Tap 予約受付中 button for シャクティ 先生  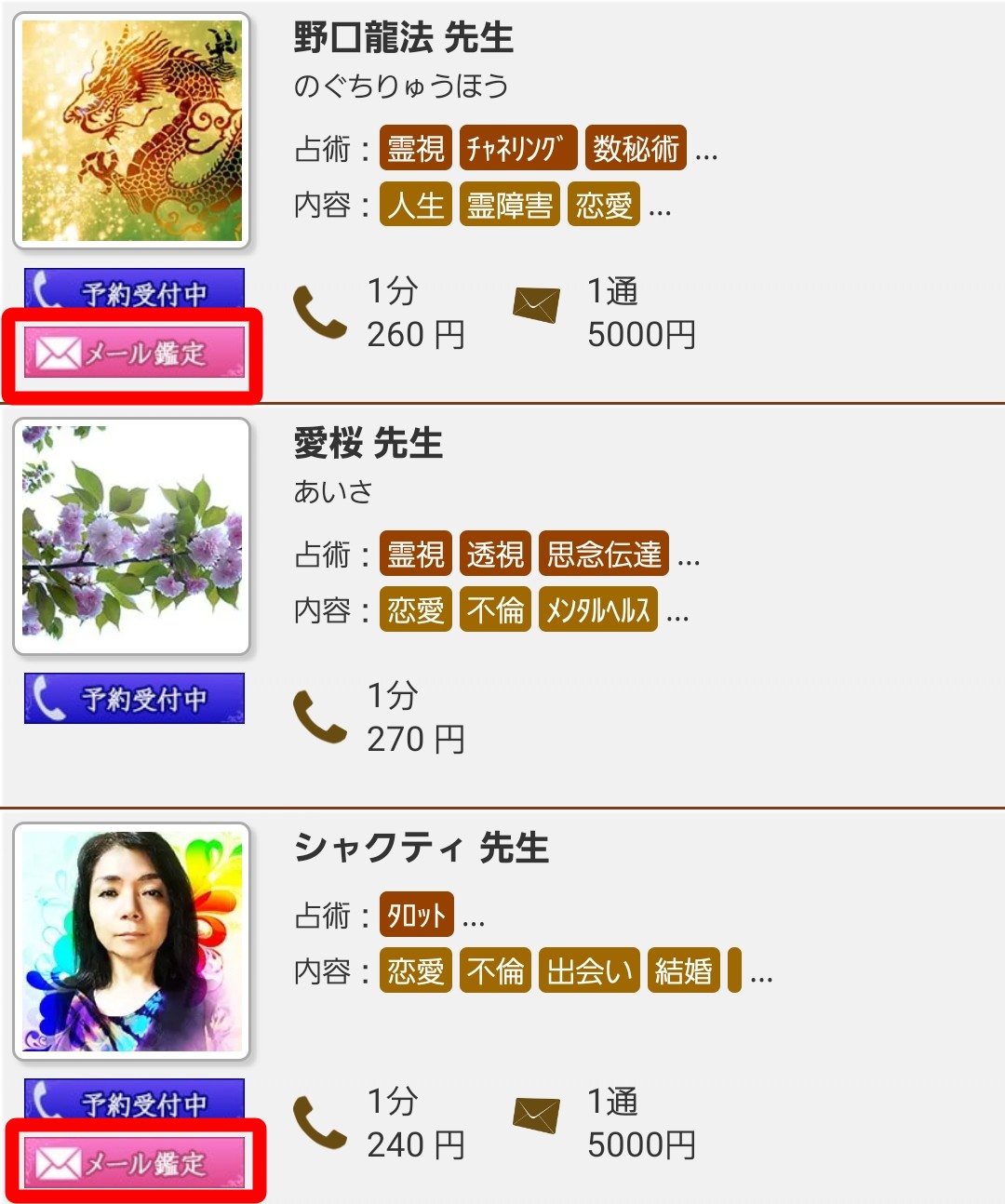coord(134,1100)
